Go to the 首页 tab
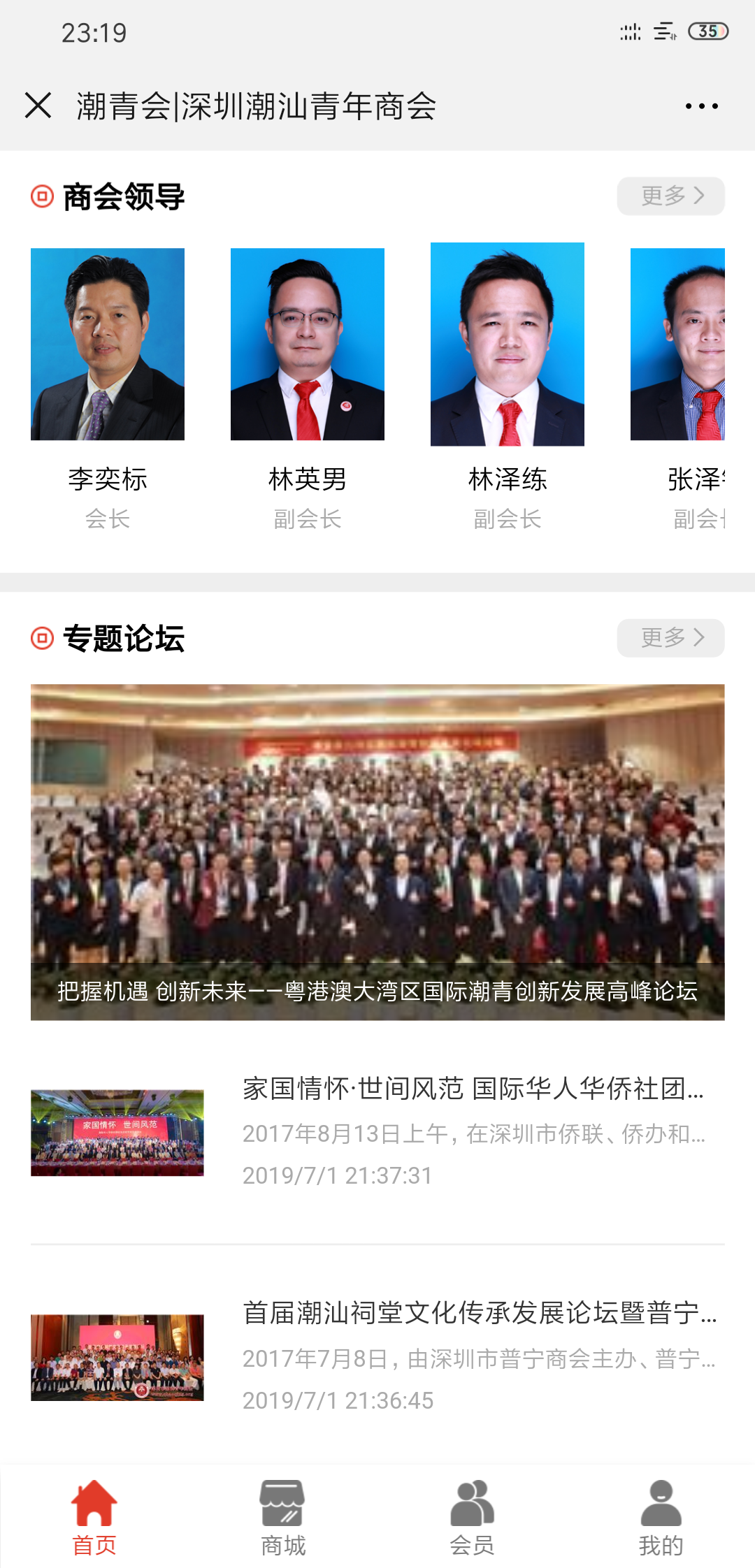The height and width of the screenshot is (1568, 755). tap(94, 1518)
